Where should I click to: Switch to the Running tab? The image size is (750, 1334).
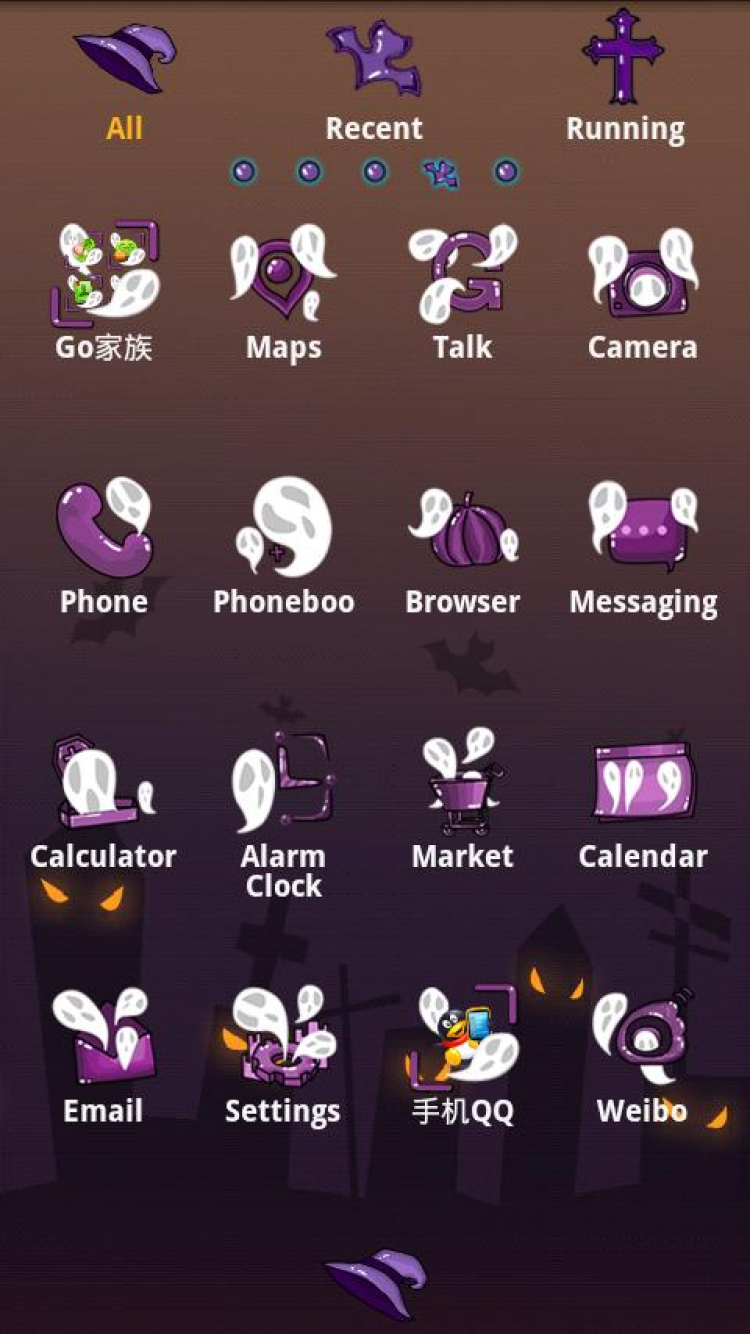pos(625,80)
